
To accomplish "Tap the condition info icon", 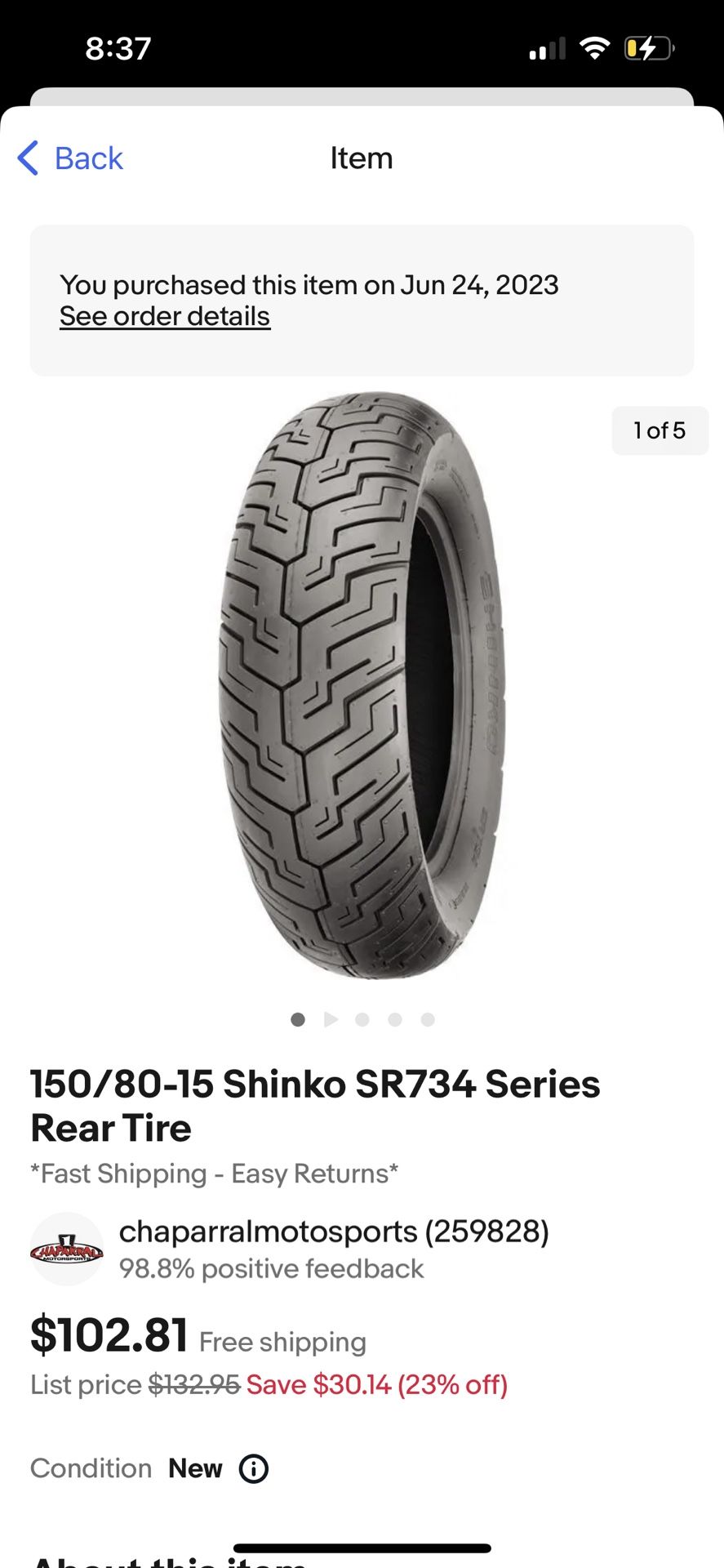I will pos(253,1468).
